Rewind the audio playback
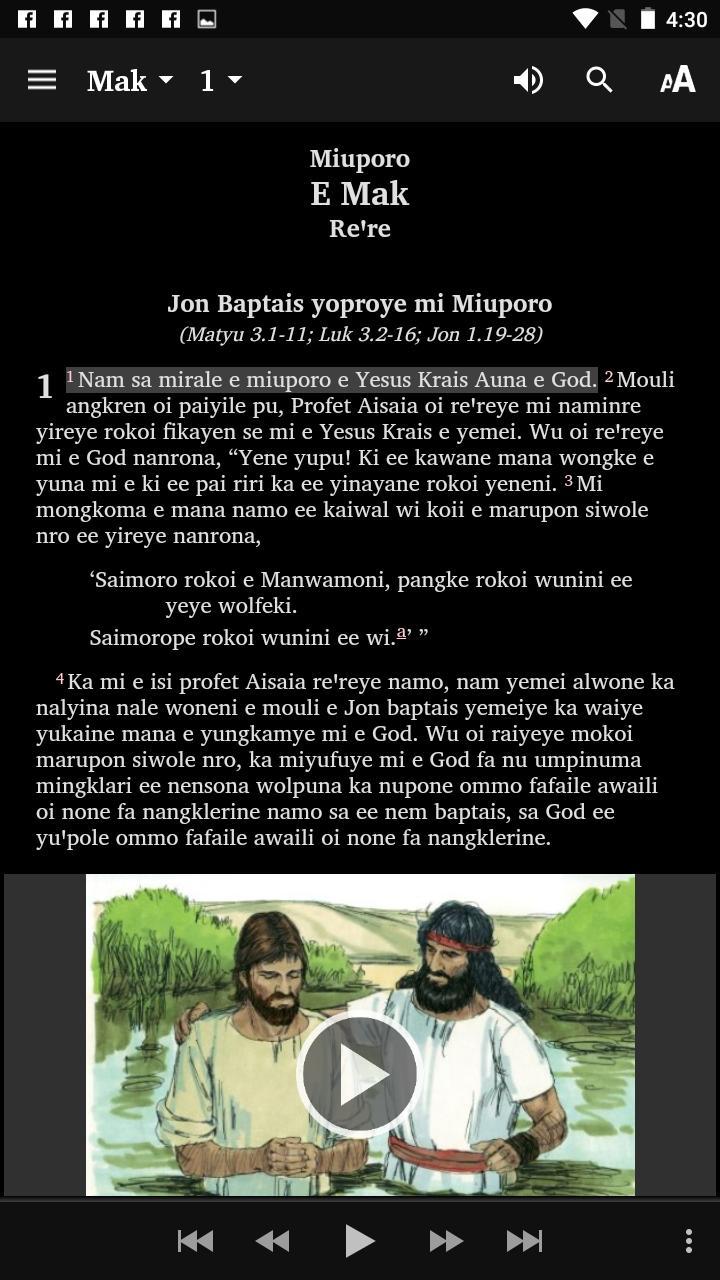This screenshot has width=720, height=1280. [x=272, y=1241]
